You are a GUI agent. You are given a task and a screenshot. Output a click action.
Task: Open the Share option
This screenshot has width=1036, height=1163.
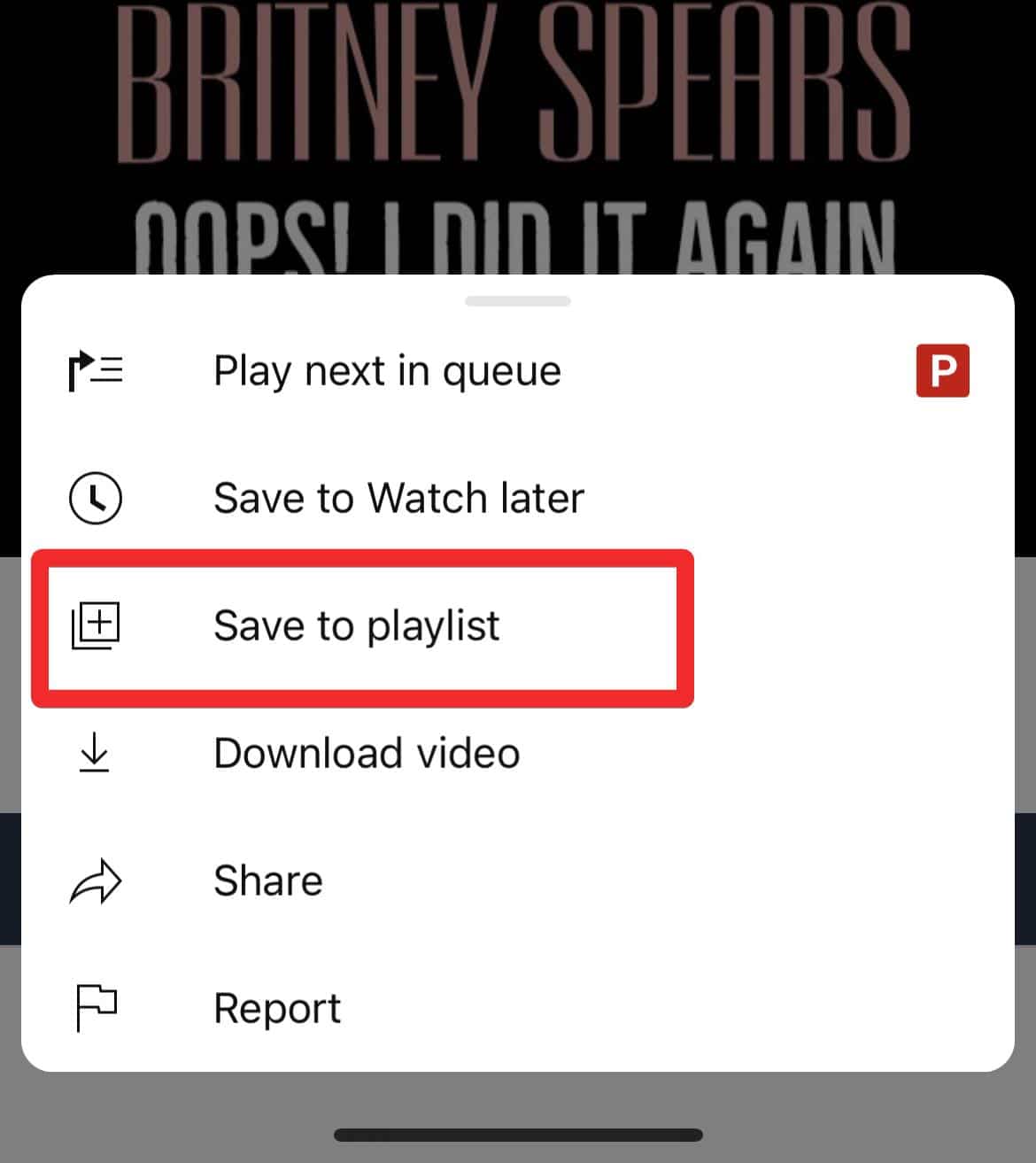click(268, 880)
